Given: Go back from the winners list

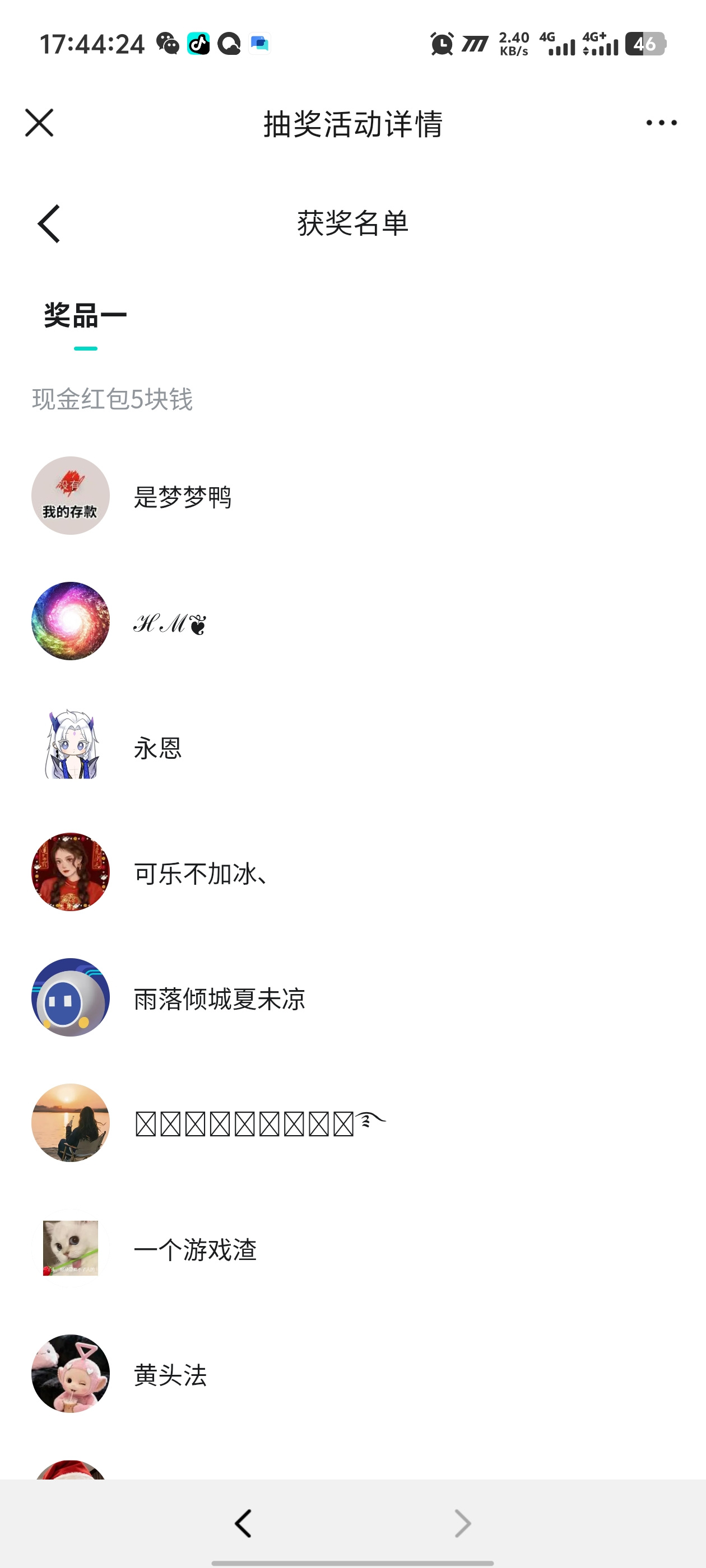Looking at the screenshot, I should point(49,223).
